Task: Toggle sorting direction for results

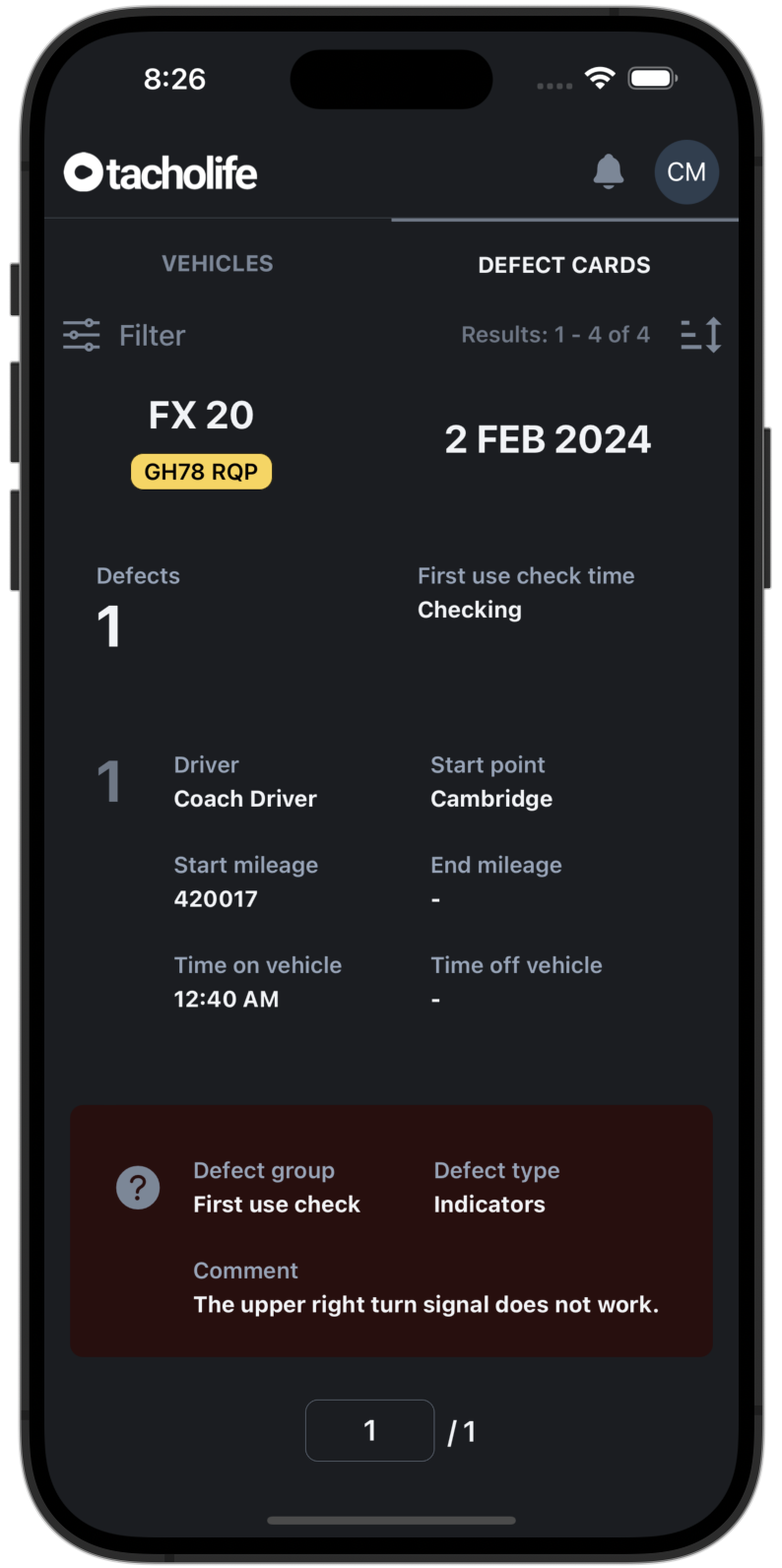Action: click(x=700, y=335)
